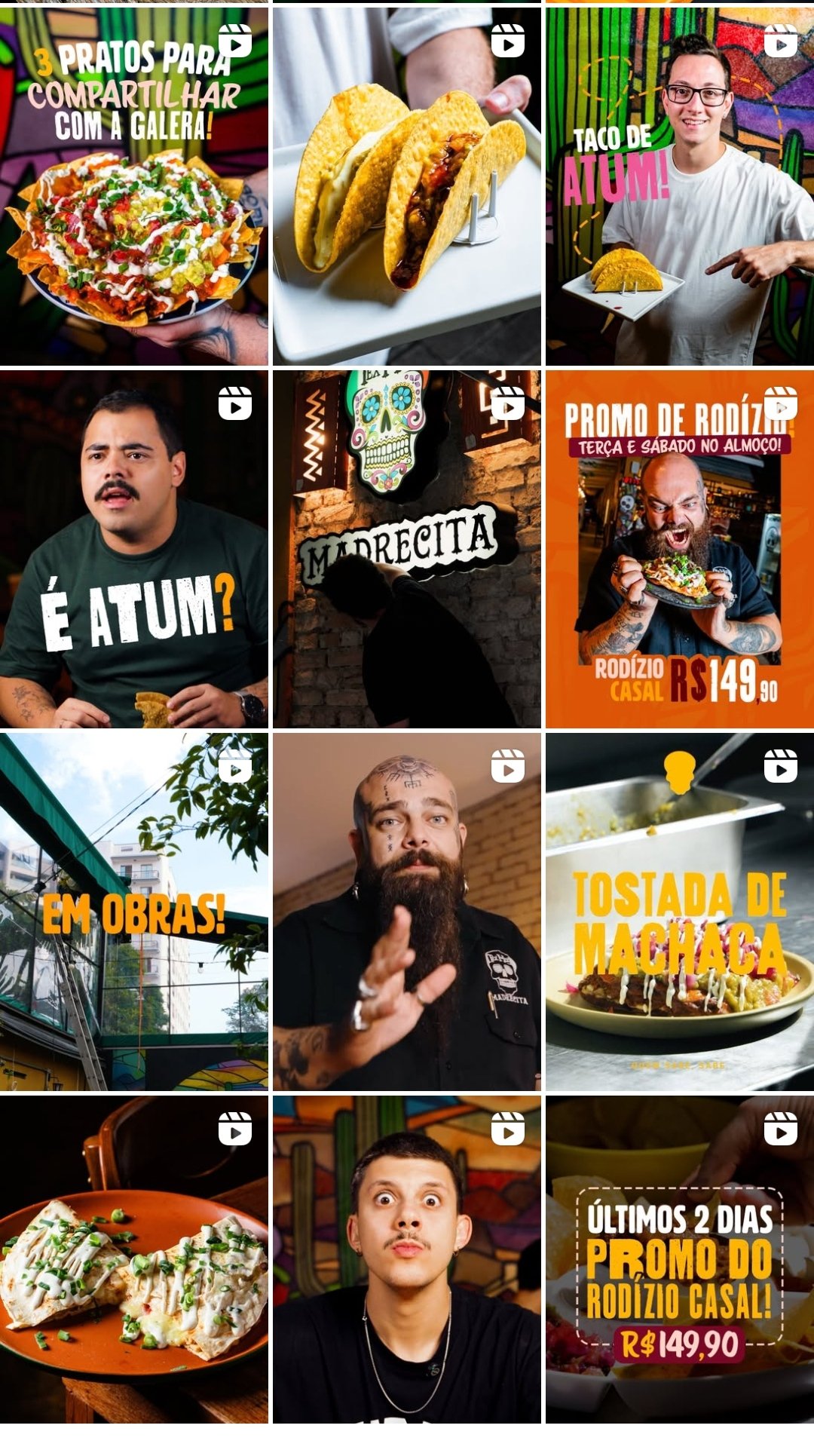Open the reel of the surprised man in black

coord(407,1259)
